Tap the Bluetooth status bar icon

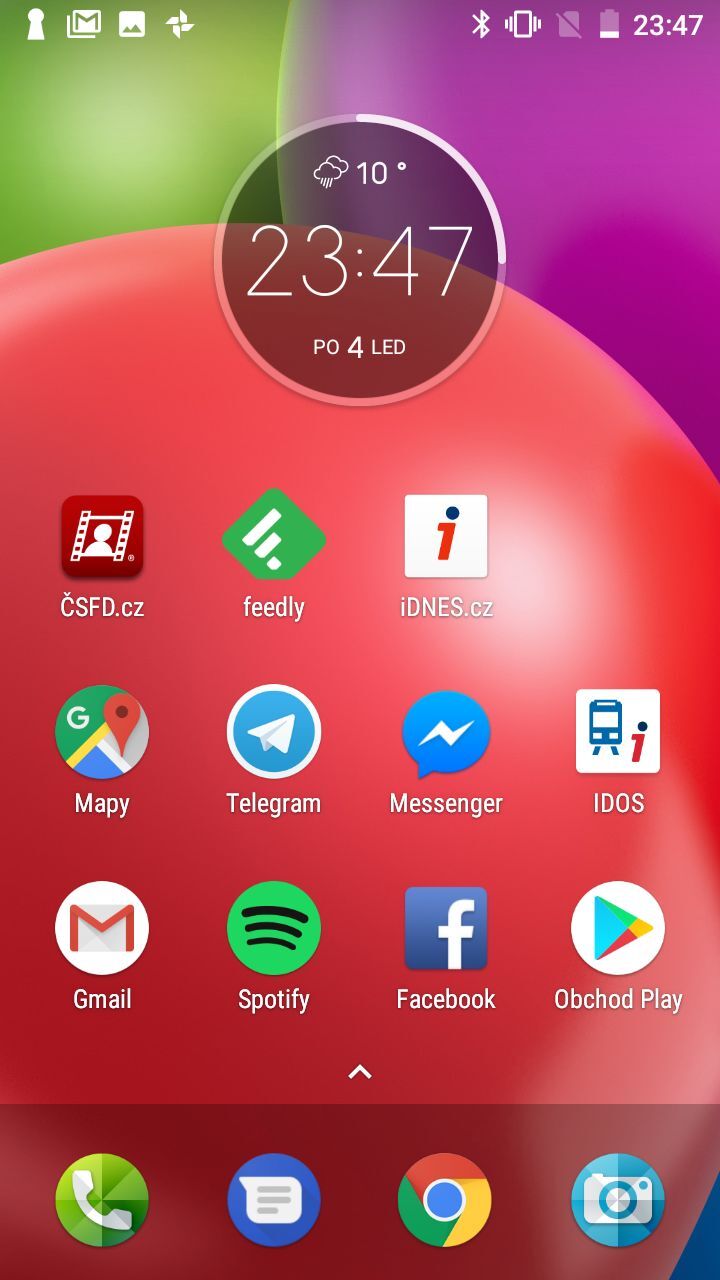482,27
